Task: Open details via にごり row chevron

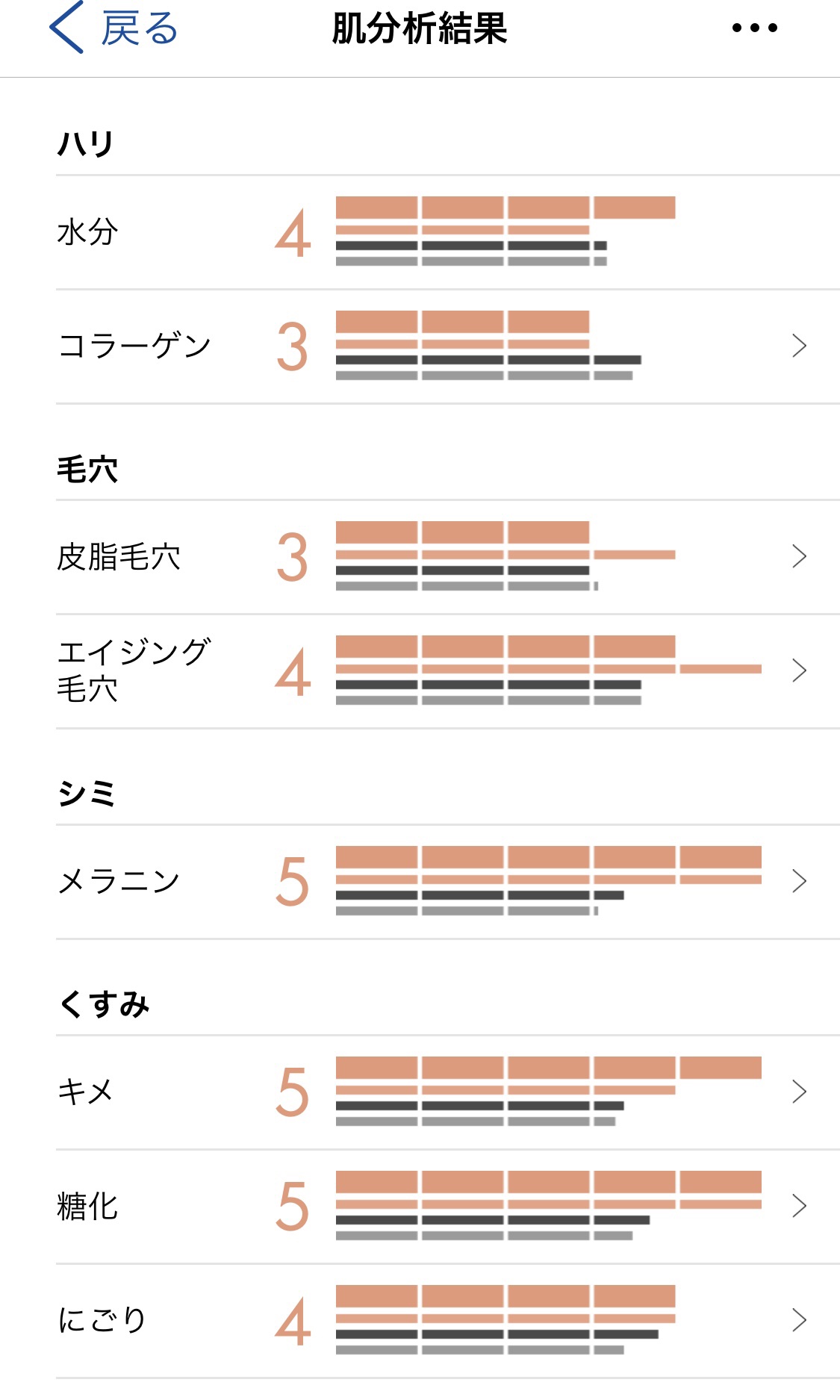Action: [x=800, y=1319]
